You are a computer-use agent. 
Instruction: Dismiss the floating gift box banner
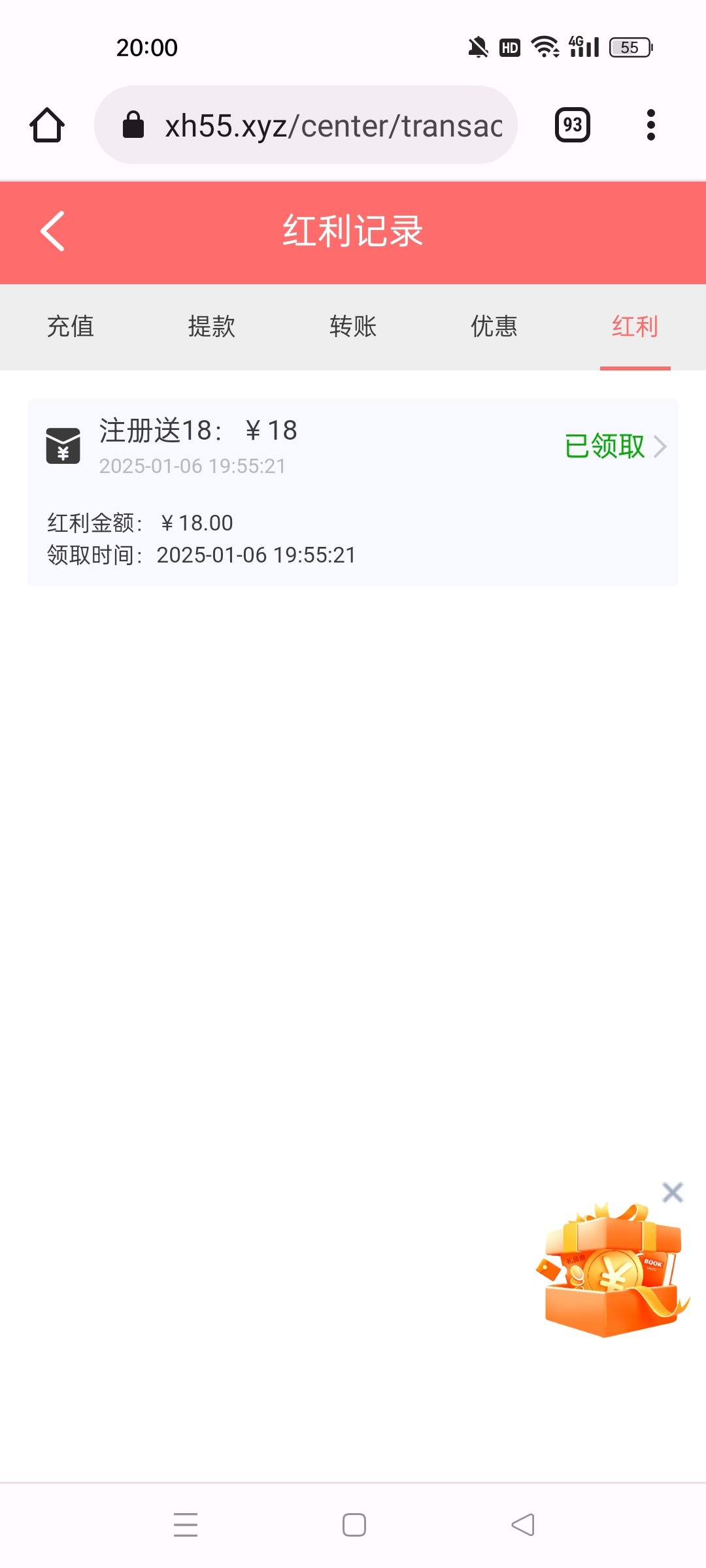pos(673,1192)
